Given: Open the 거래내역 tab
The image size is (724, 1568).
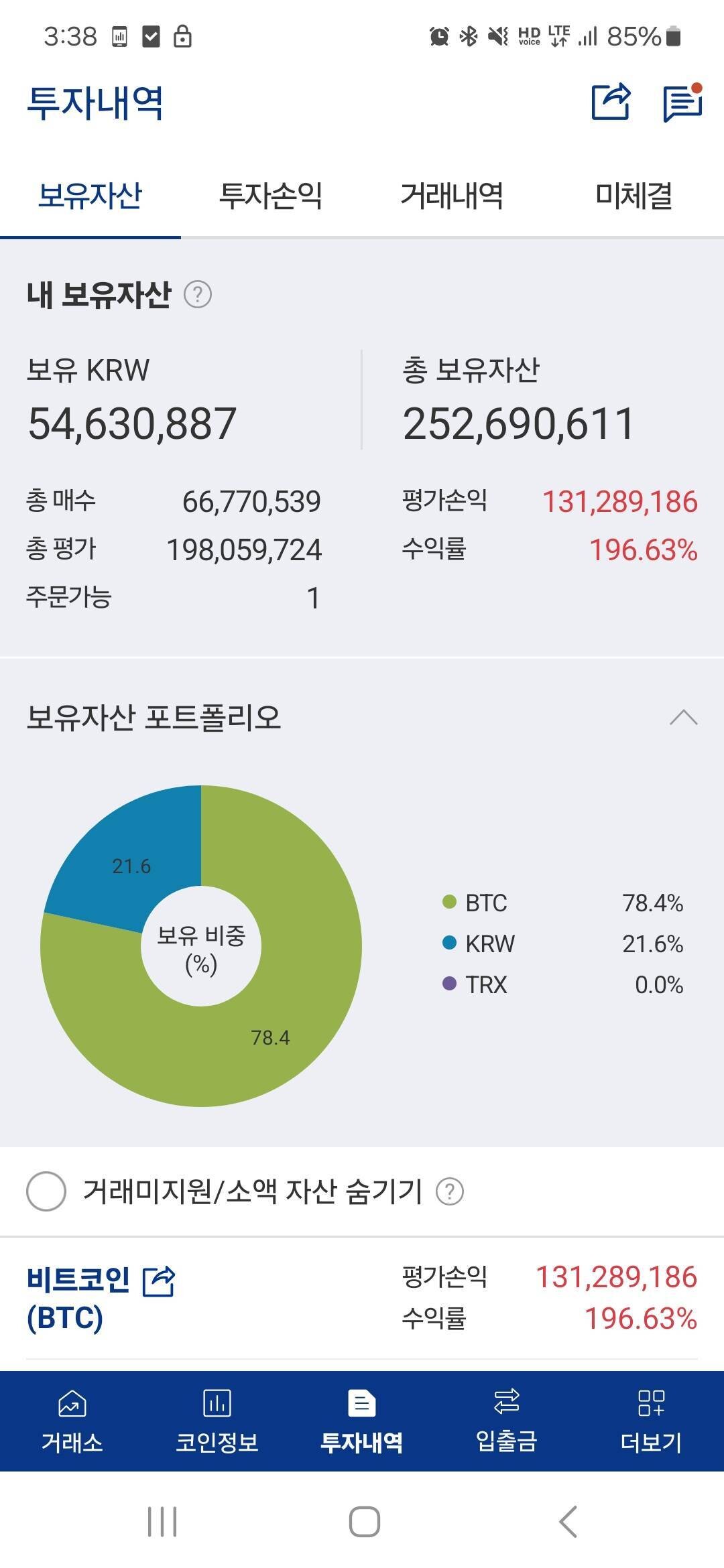Looking at the screenshot, I should point(452,194).
